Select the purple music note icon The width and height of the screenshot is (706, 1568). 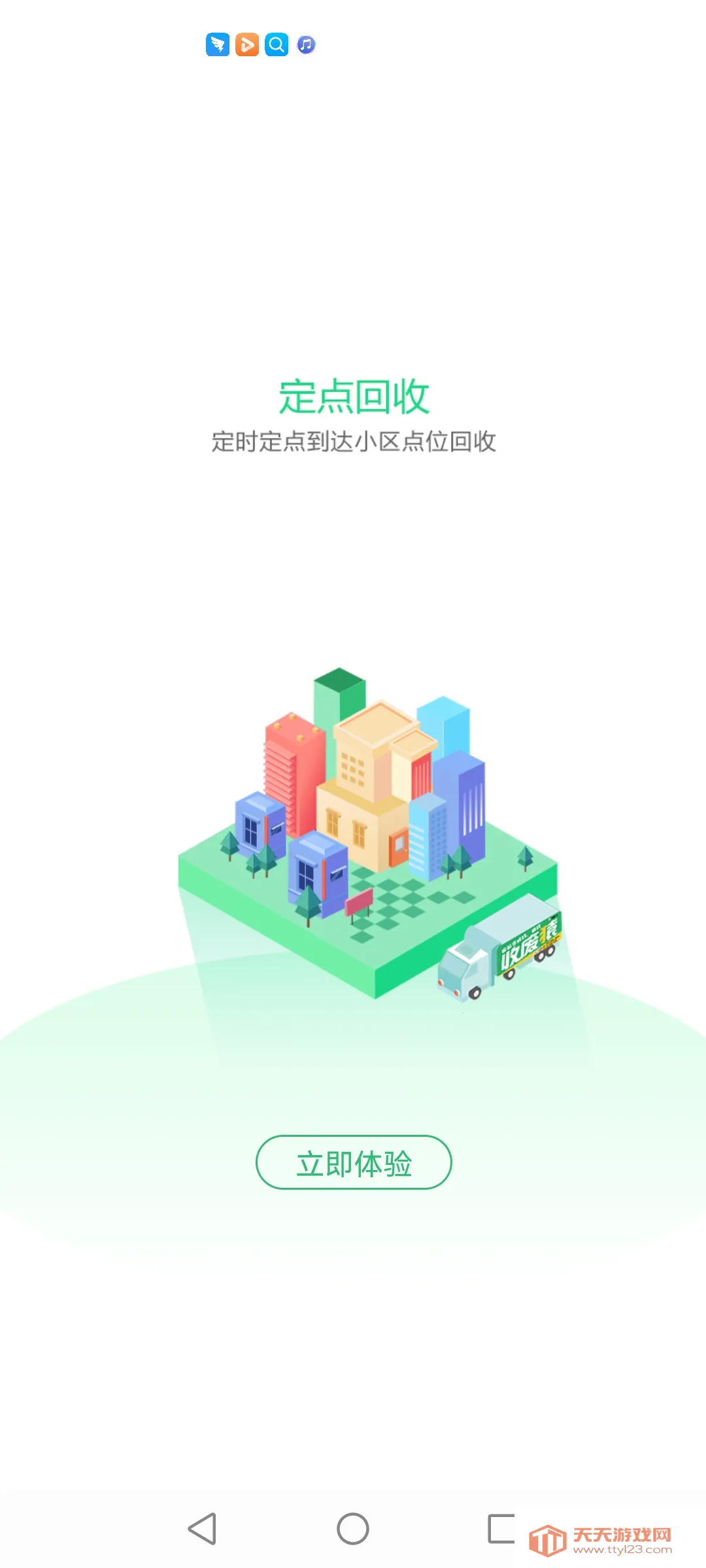point(305,45)
